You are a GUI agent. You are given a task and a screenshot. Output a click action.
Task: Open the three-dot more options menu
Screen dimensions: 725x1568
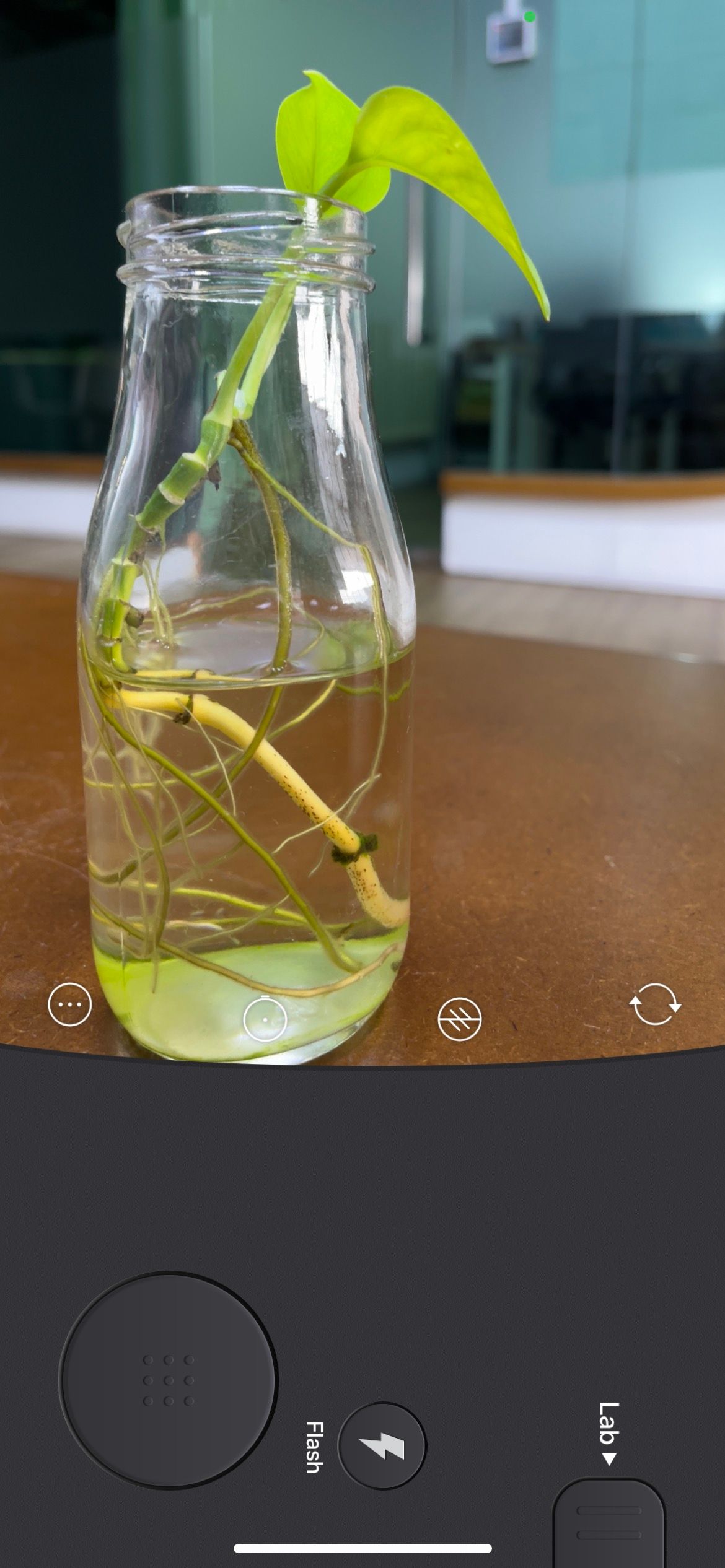70,1004
